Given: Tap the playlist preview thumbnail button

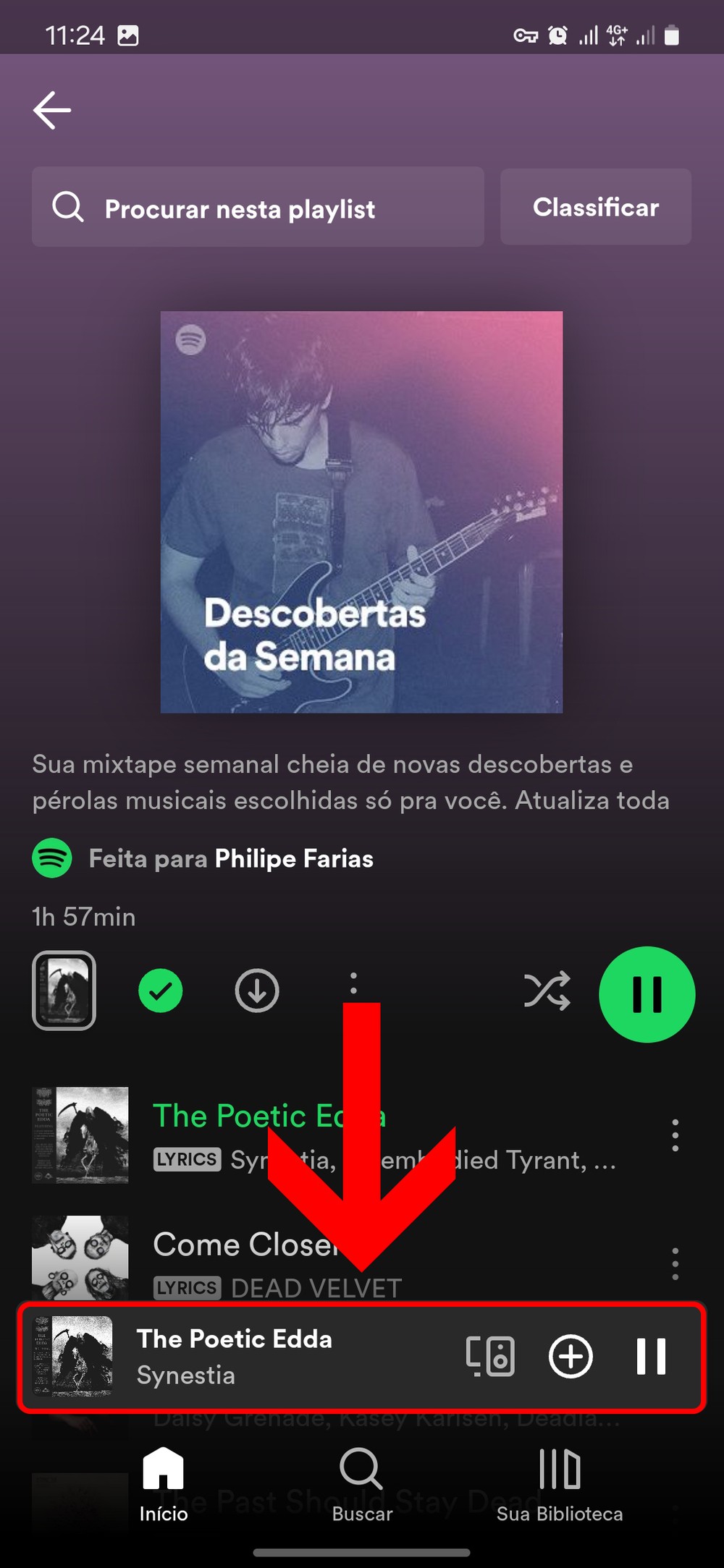Looking at the screenshot, I should tap(64, 991).
